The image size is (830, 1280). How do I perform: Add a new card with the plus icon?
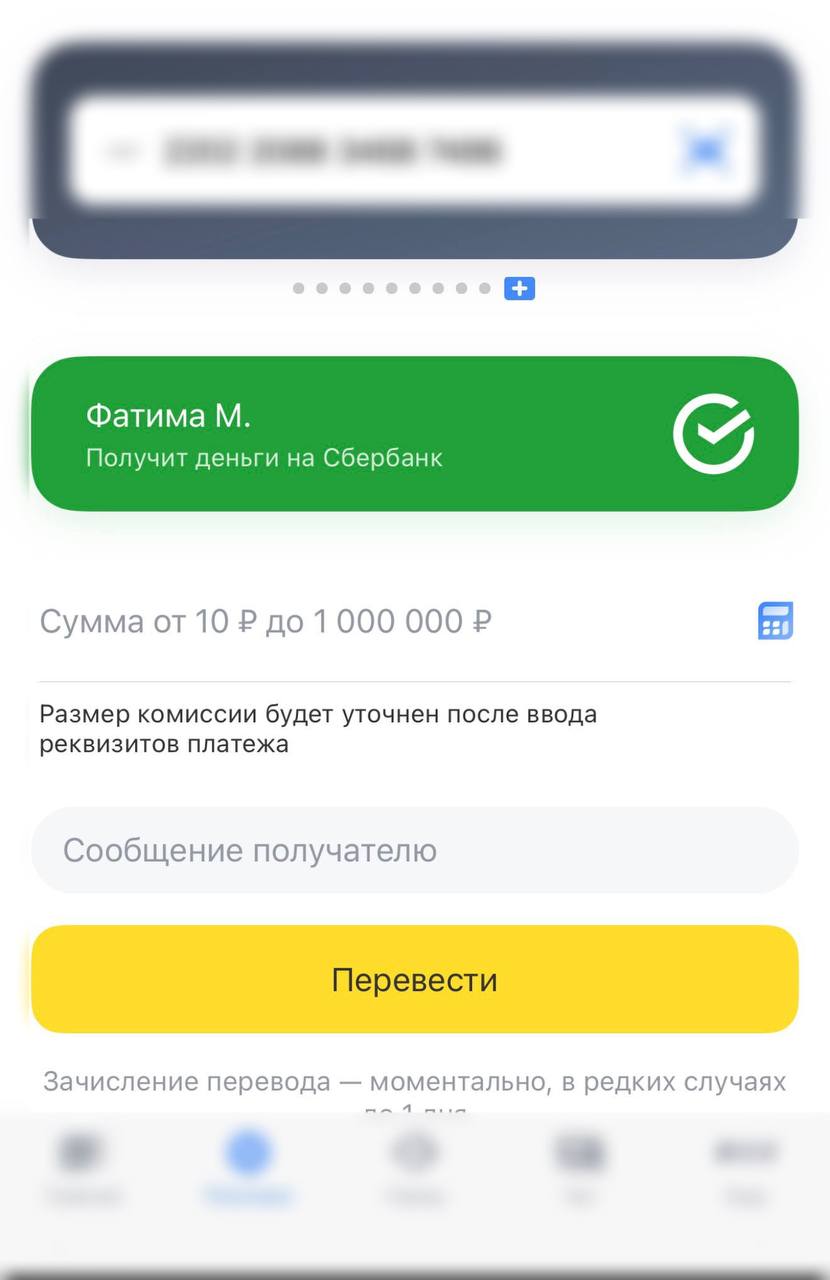click(519, 289)
